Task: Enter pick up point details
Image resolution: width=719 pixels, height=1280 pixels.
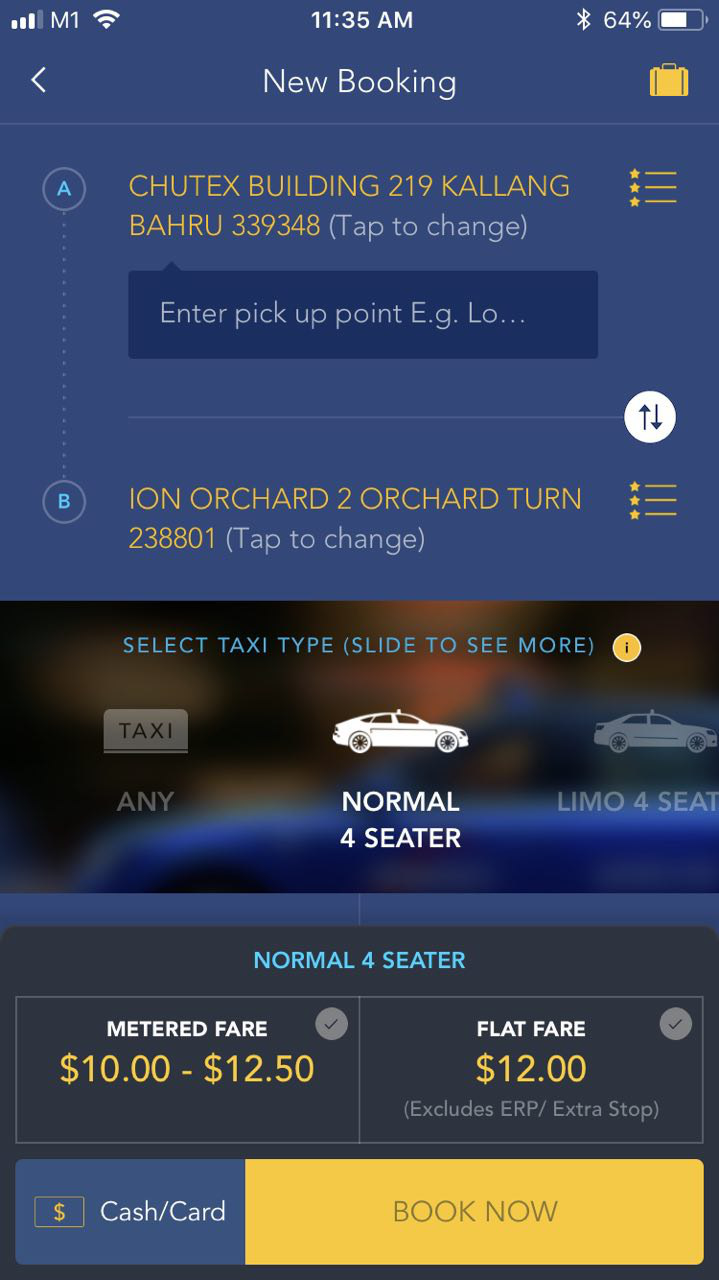Action: [x=362, y=314]
